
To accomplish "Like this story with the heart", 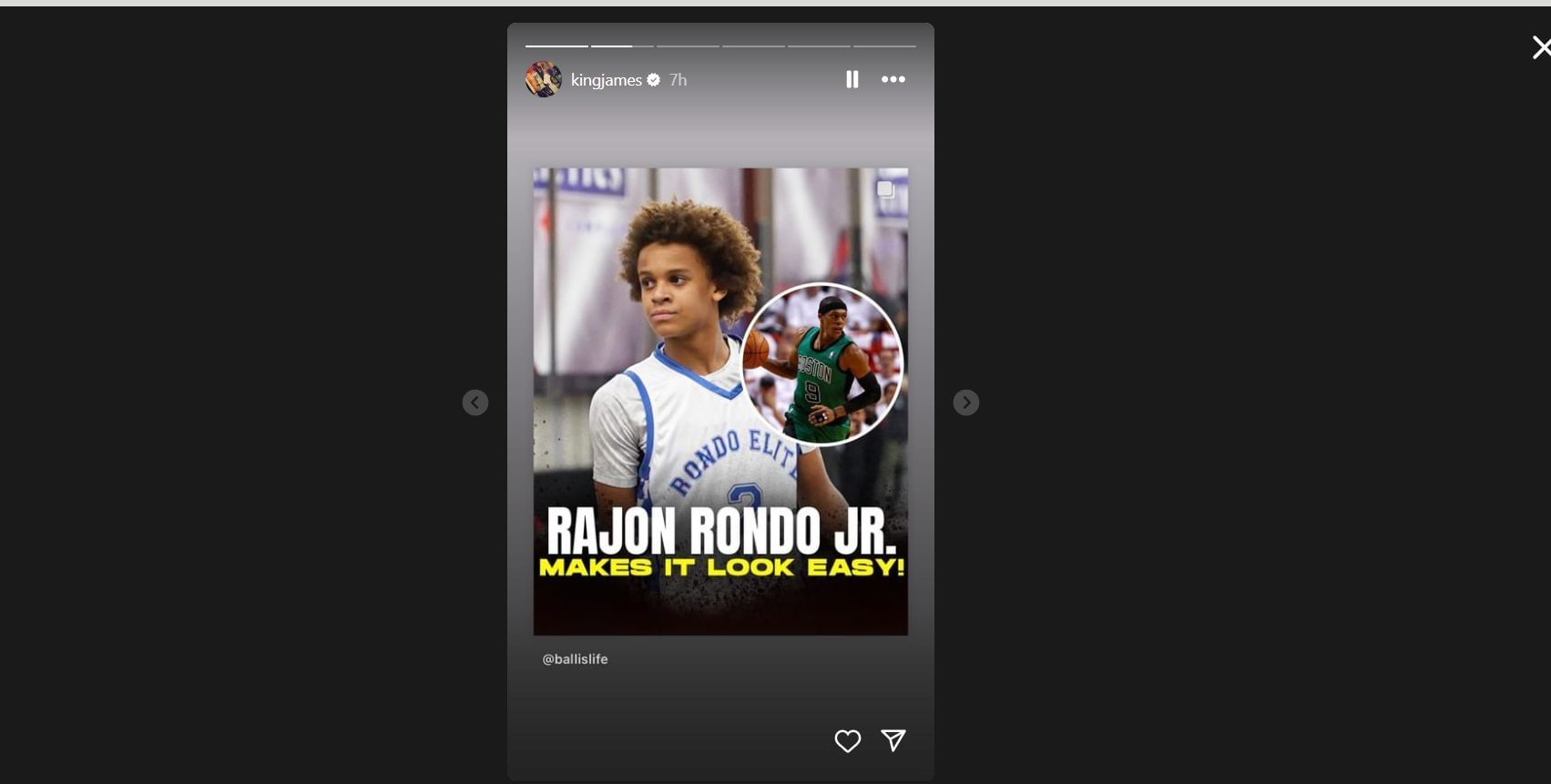I will coord(847,741).
